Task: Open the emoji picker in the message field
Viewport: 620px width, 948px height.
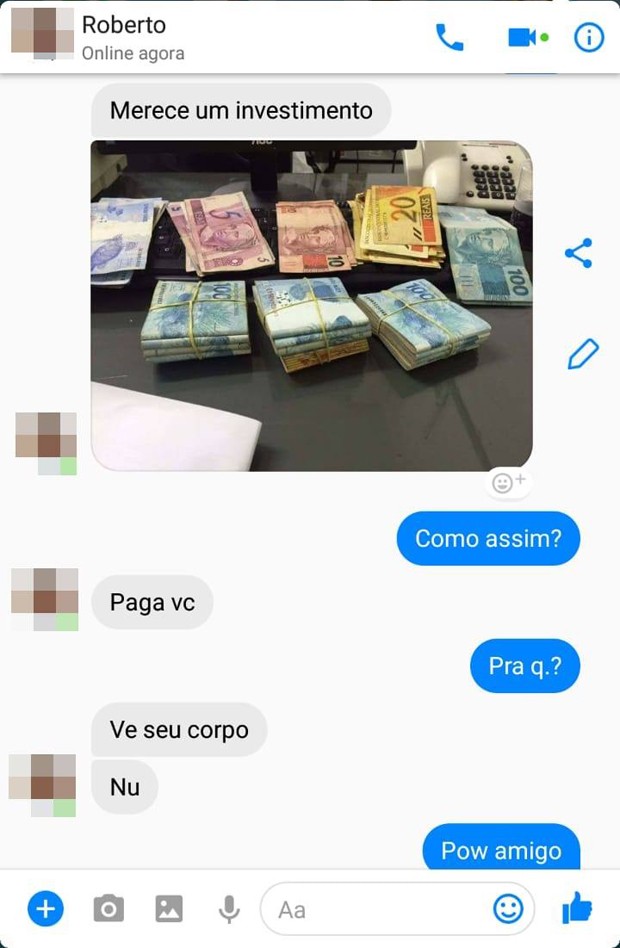Action: click(x=508, y=909)
